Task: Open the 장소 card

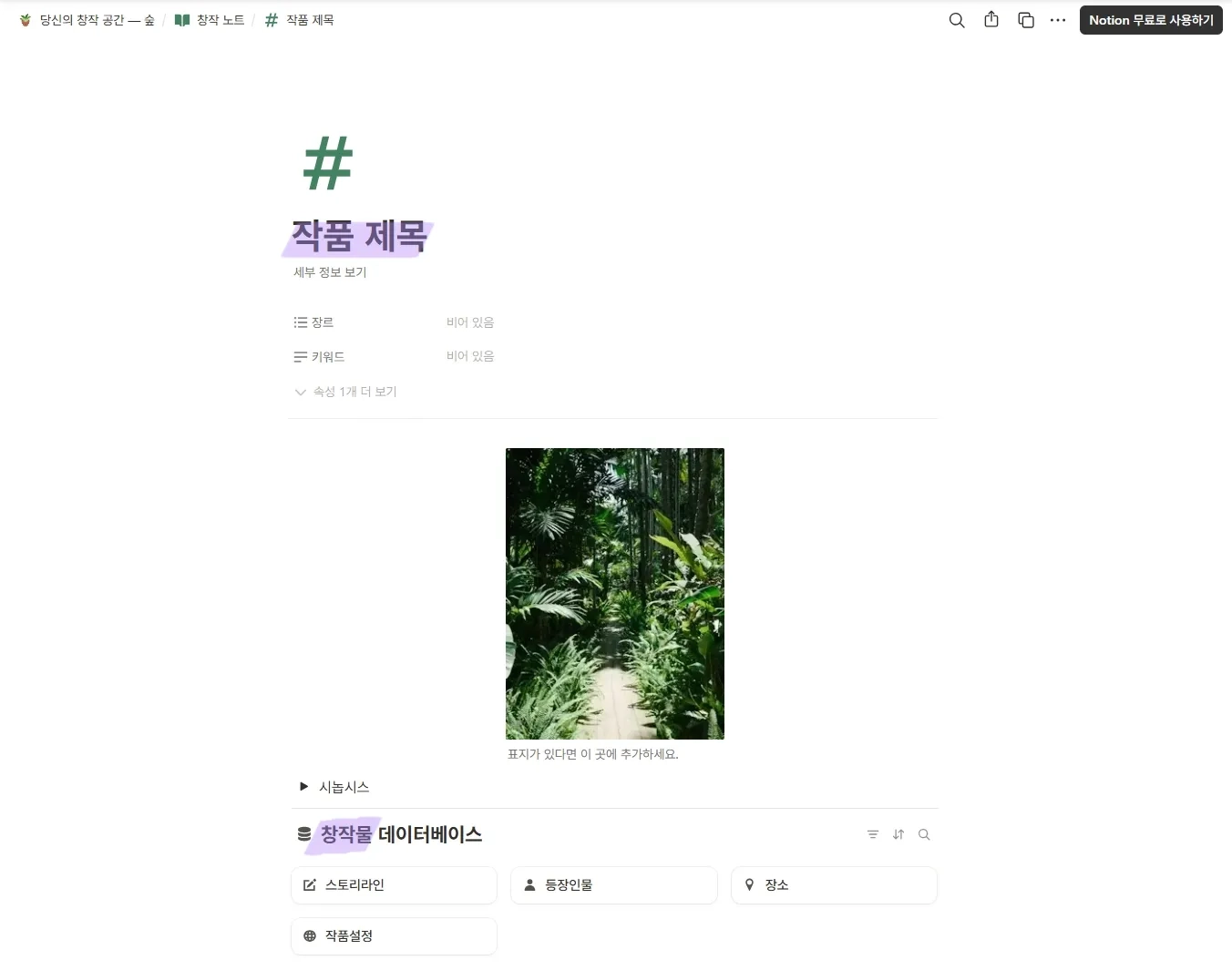Action: 834,885
